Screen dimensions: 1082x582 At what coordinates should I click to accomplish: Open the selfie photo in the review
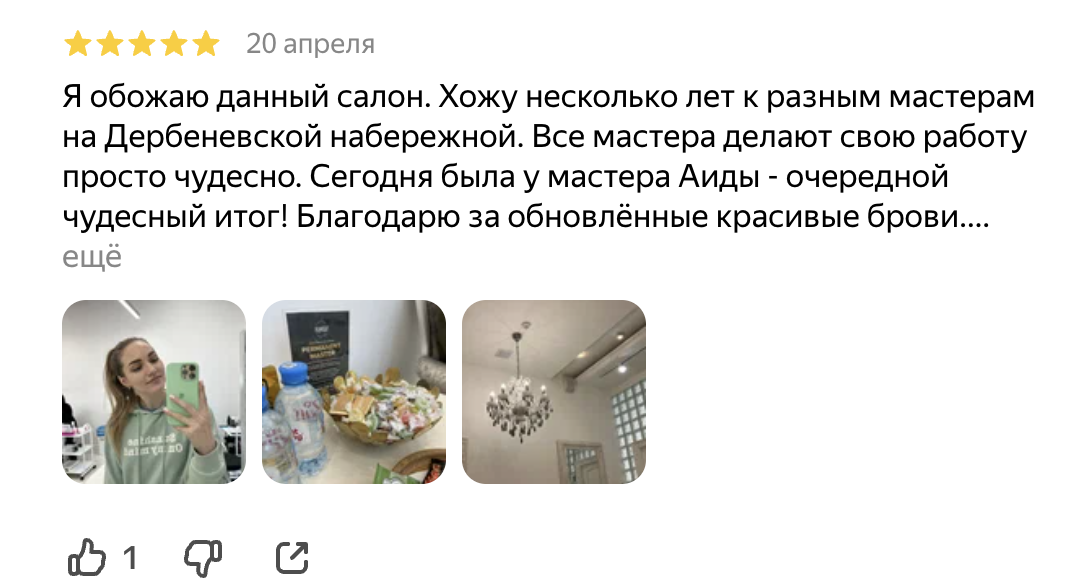[x=154, y=392]
